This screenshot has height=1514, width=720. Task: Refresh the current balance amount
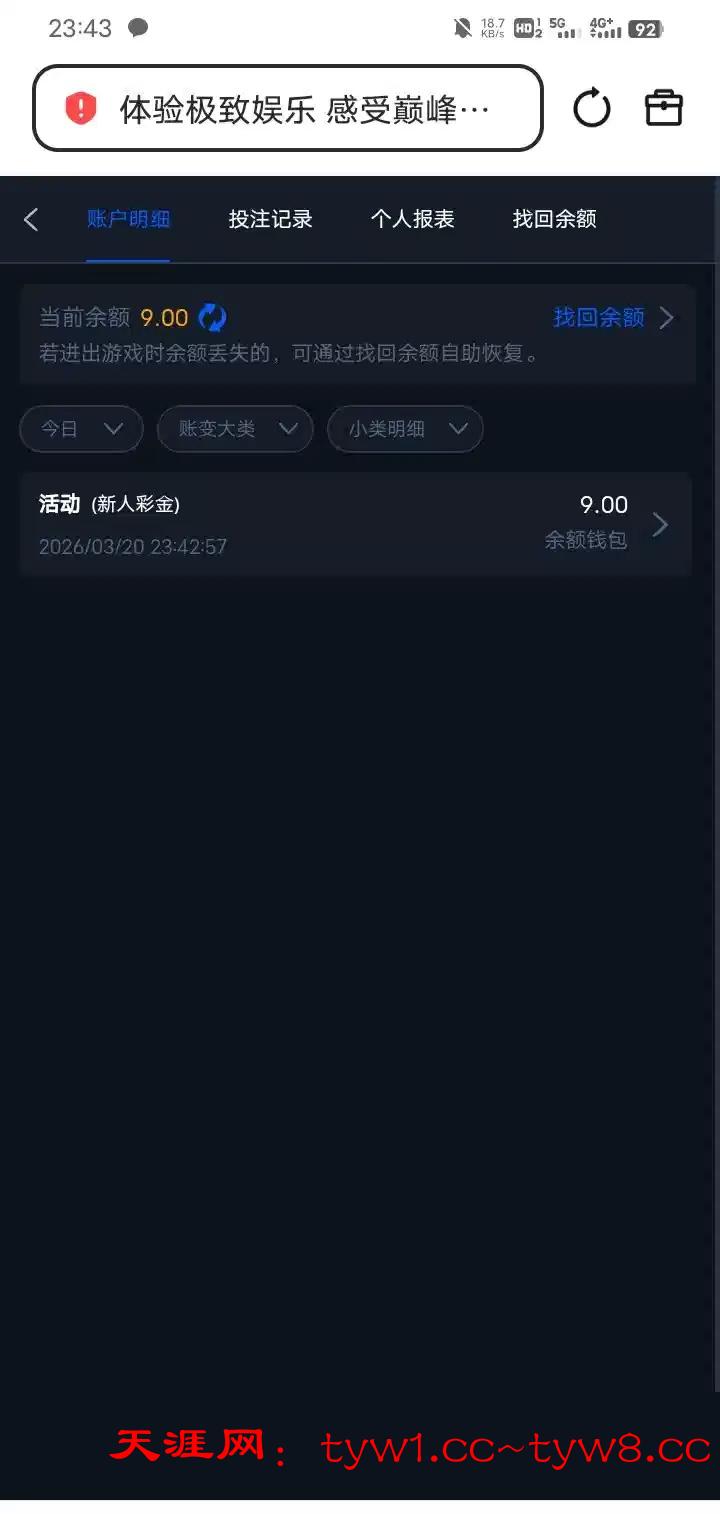tap(212, 318)
